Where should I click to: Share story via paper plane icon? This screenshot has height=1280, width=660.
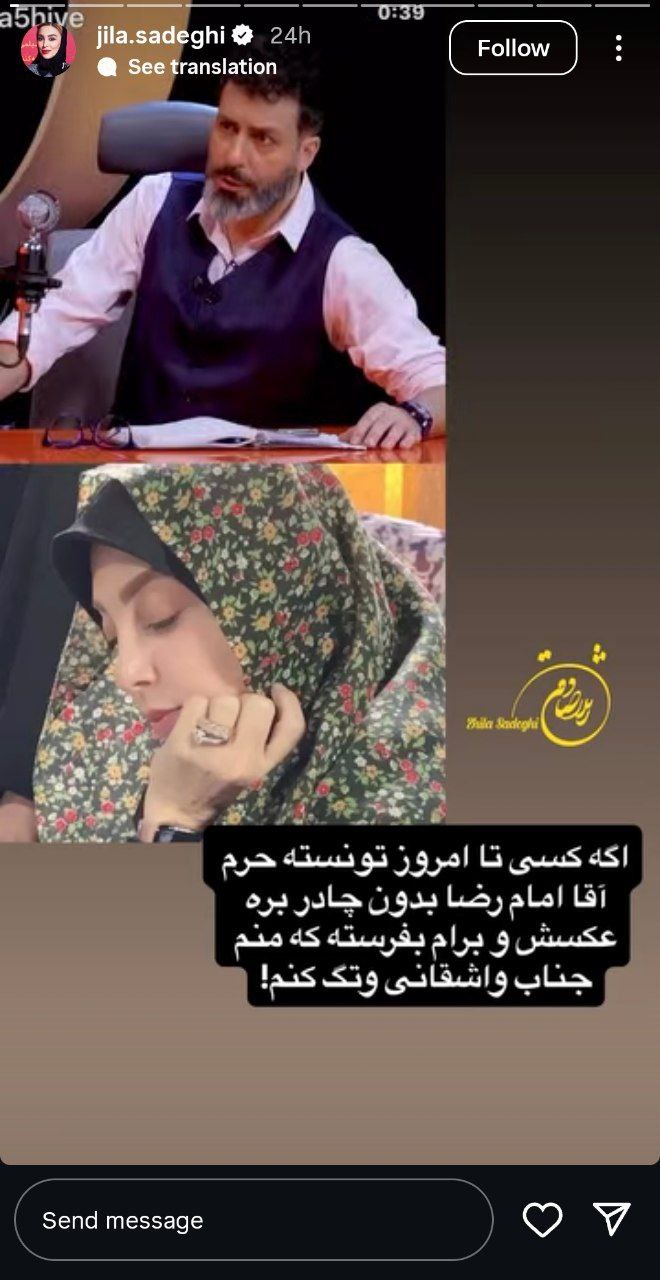[611, 1218]
